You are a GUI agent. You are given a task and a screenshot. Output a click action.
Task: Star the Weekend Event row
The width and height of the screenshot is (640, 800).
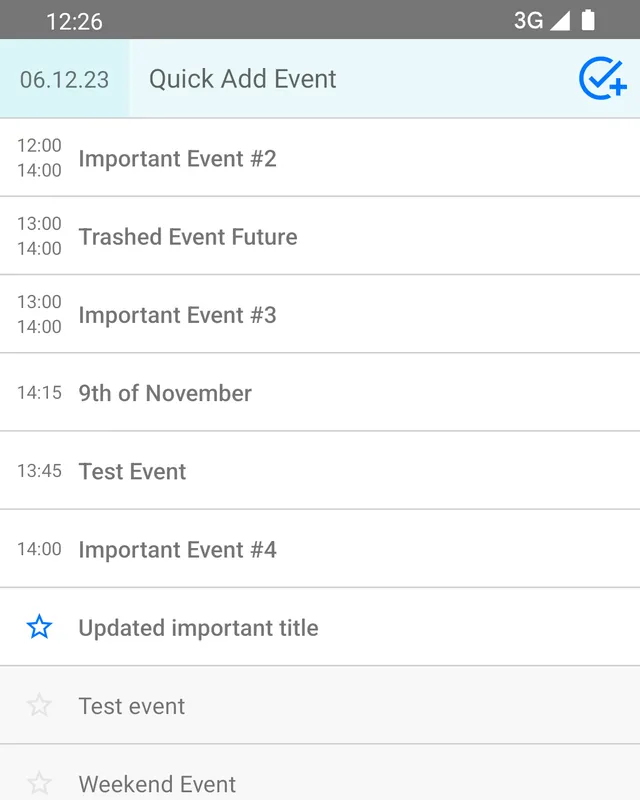pos(39,783)
